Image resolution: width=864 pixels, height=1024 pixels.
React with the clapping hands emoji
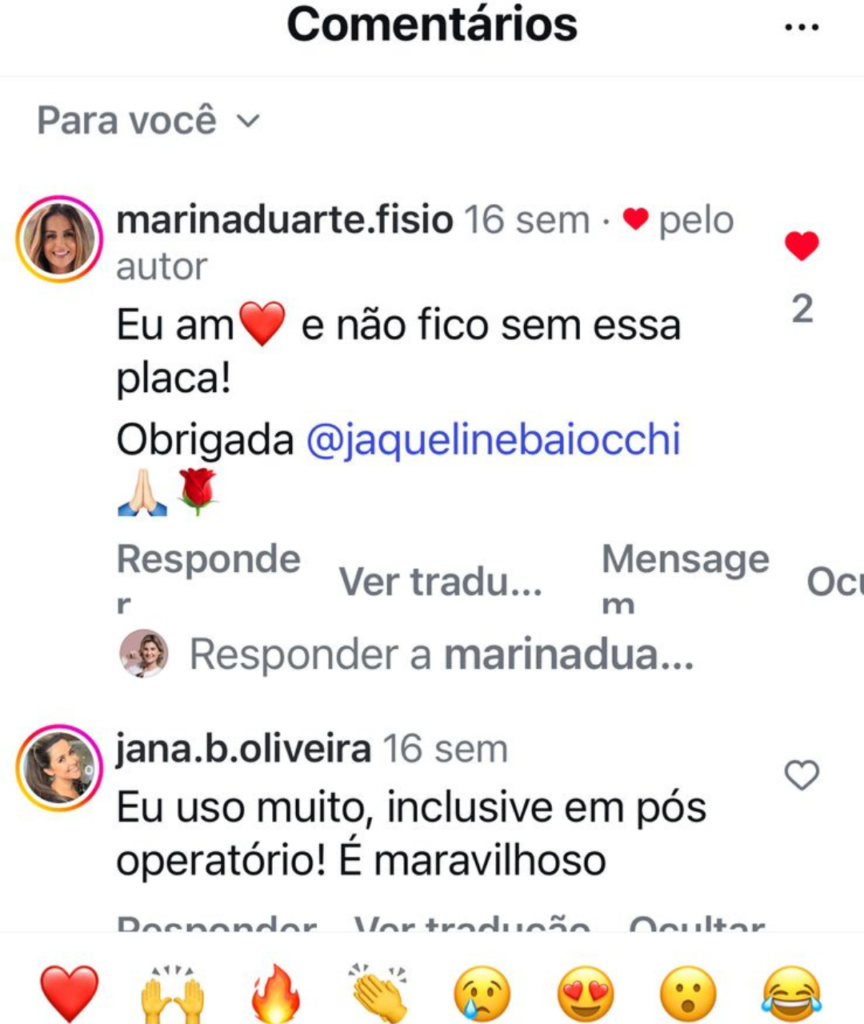click(380, 992)
